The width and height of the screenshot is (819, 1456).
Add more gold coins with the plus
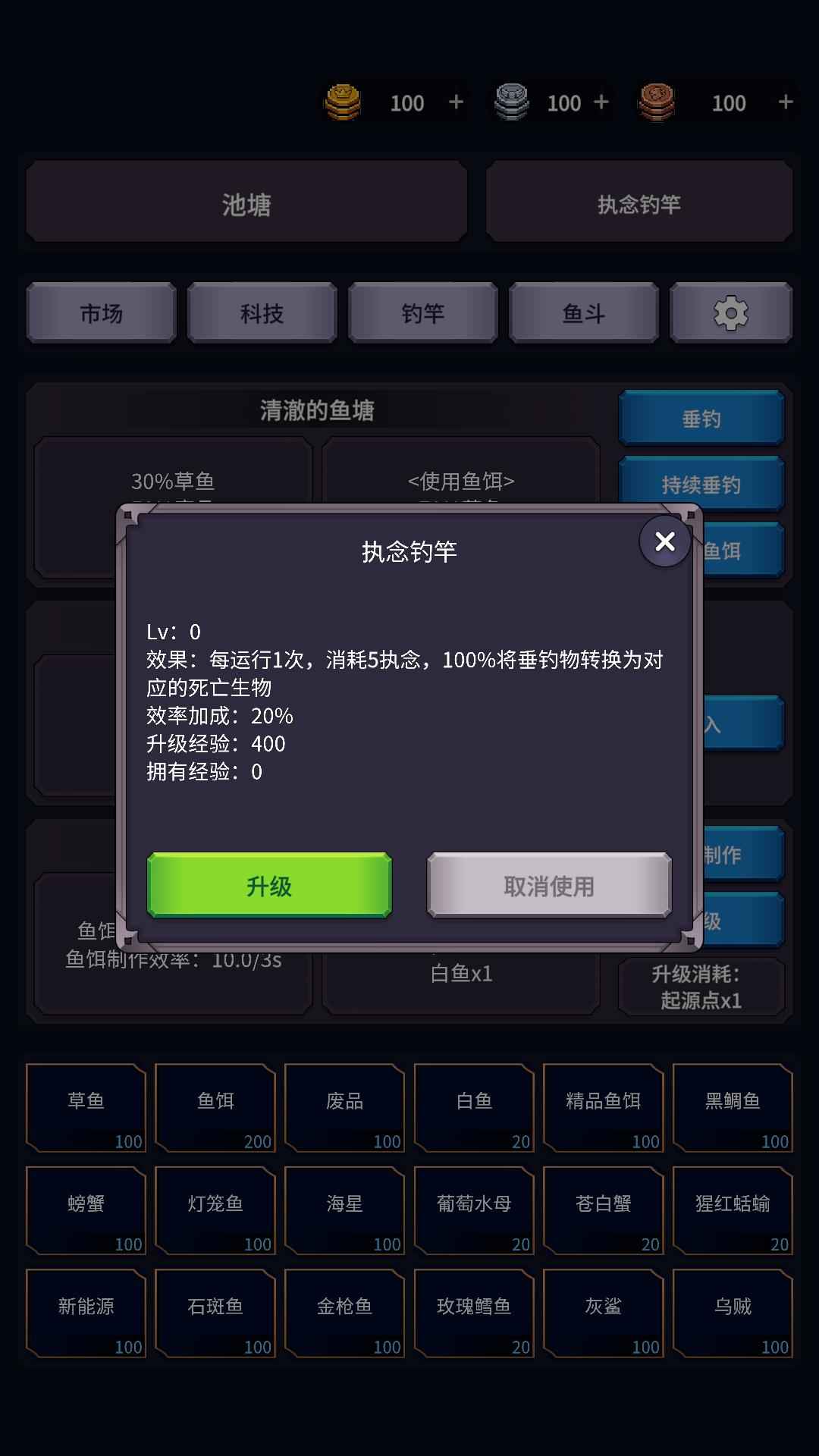(x=456, y=102)
